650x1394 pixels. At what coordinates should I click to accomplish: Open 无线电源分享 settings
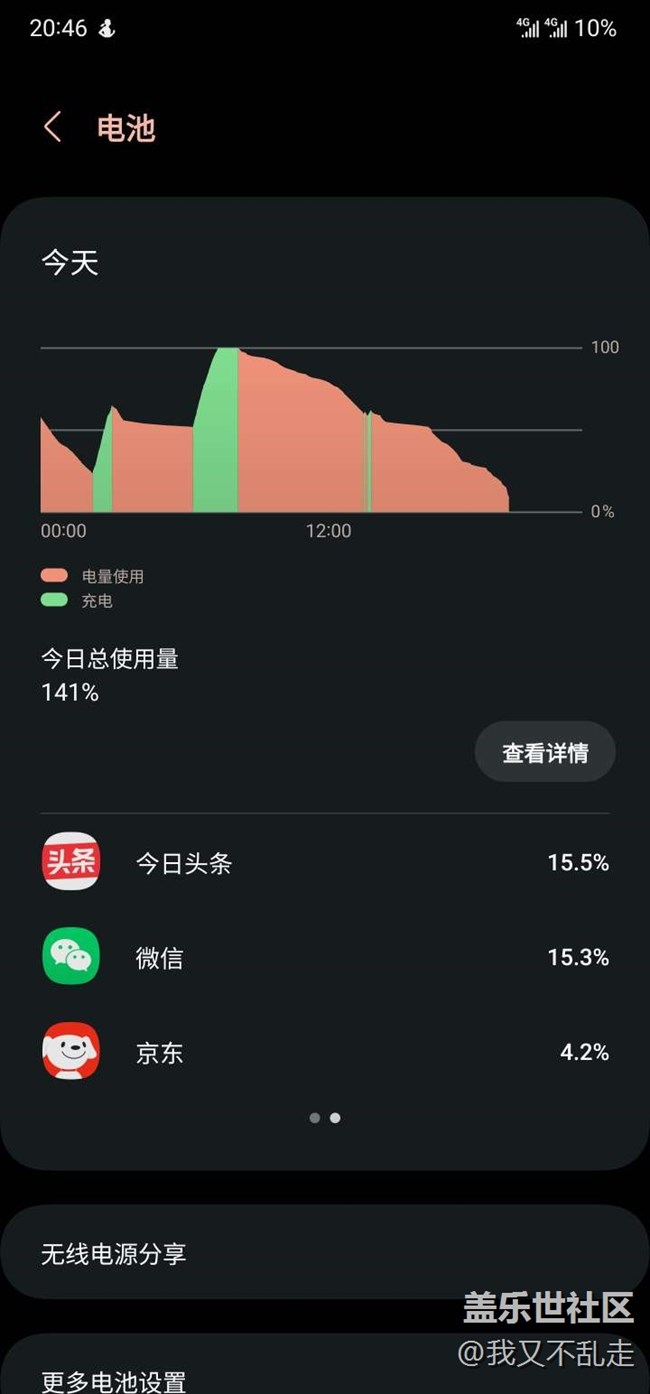[324, 1253]
